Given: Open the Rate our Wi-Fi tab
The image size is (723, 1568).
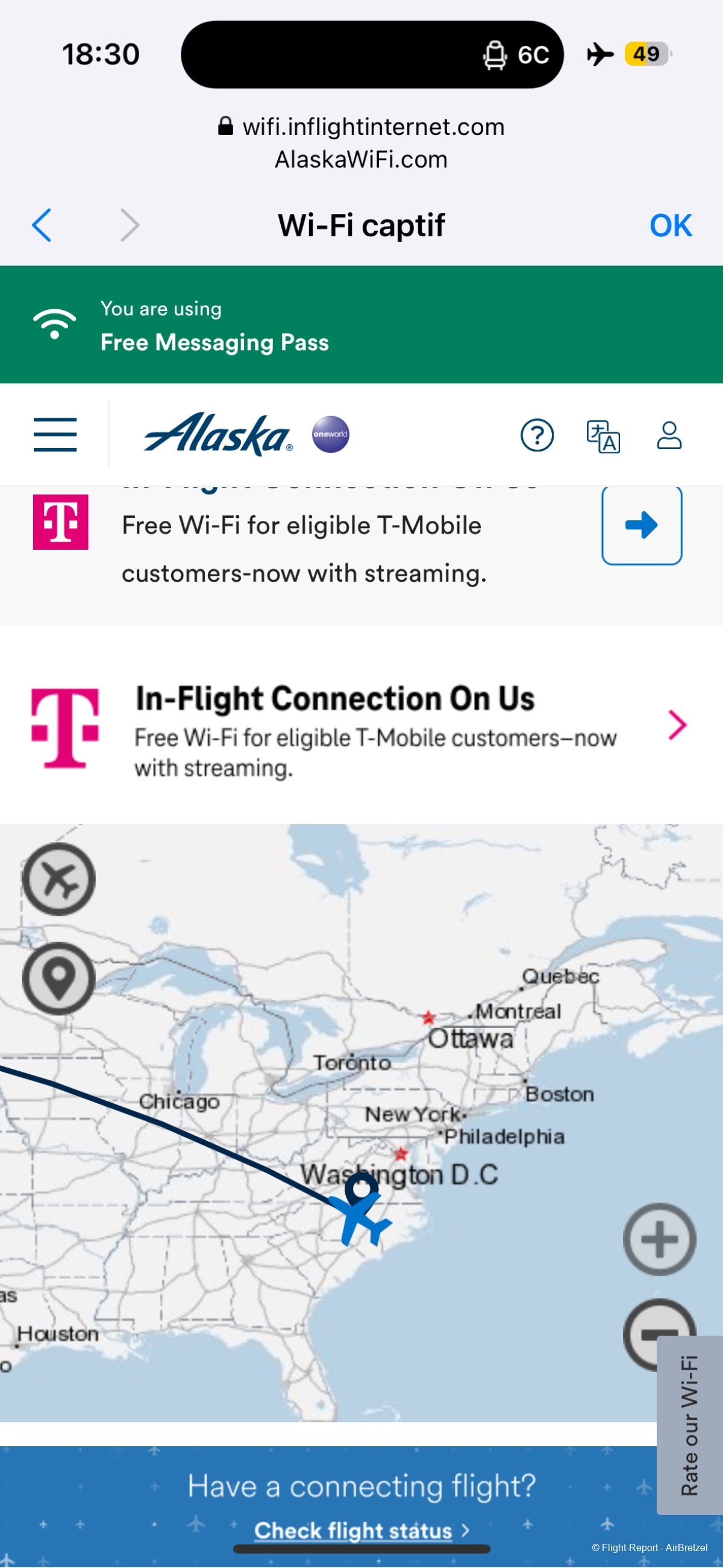Looking at the screenshot, I should pos(689,1425).
